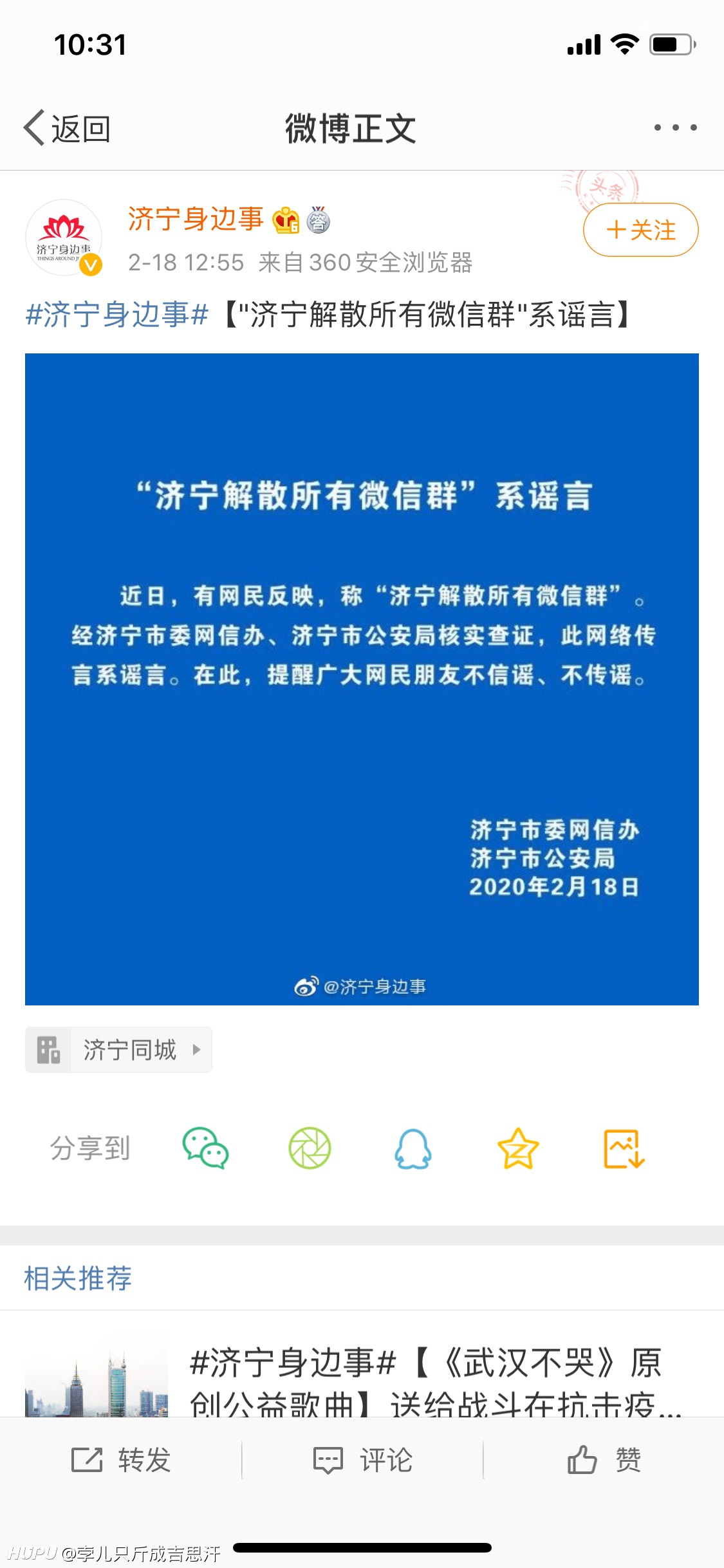Like the post with 赞
Screen dimensions: 724x1568
604,1460
